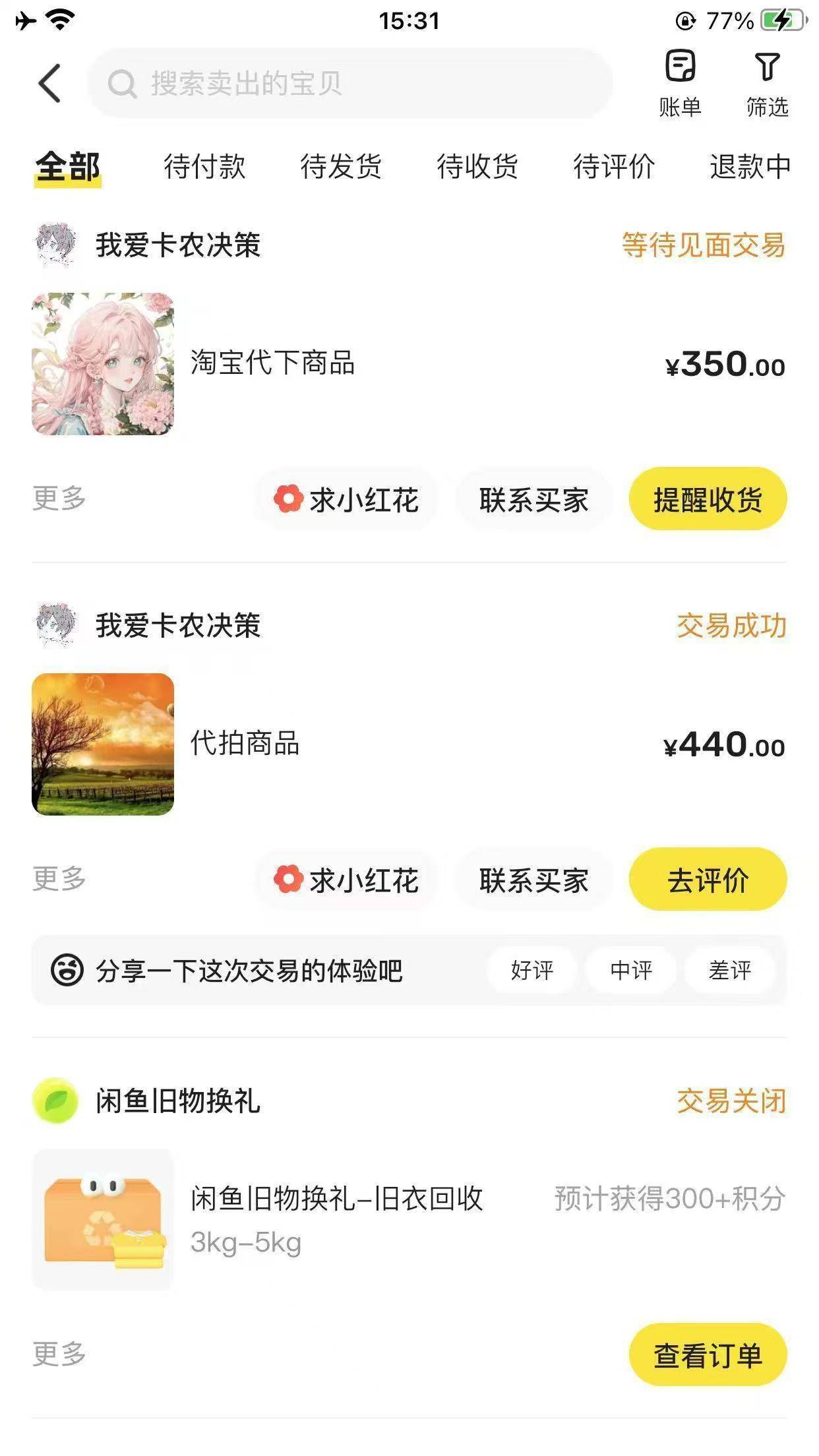Tap 去评价 for the 代拍商品 order

(708, 880)
